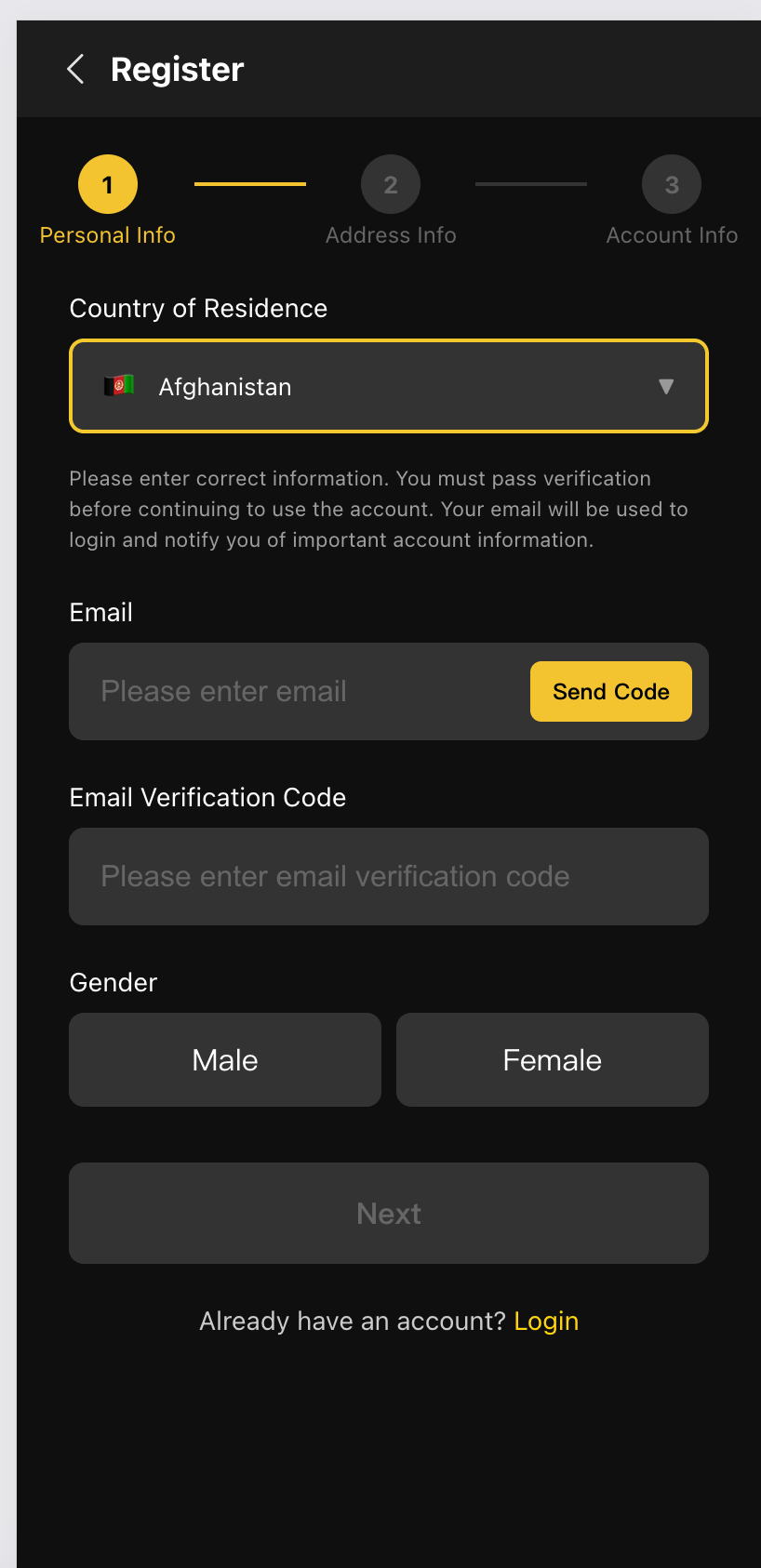Tap the Send Code button

tap(610, 691)
